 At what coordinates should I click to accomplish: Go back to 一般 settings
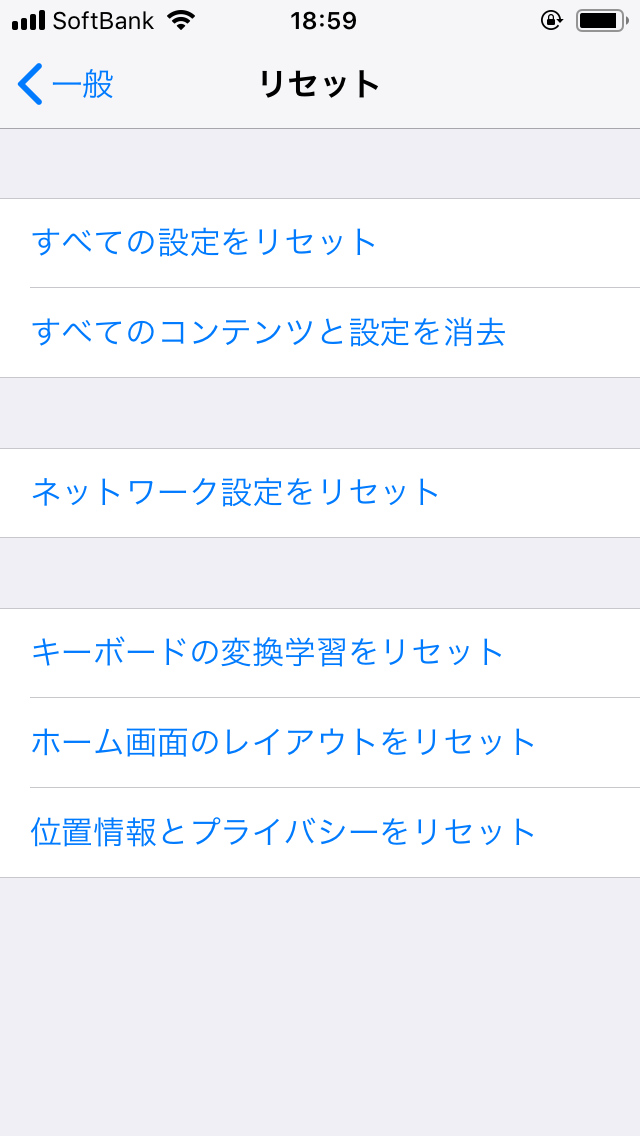(66, 84)
